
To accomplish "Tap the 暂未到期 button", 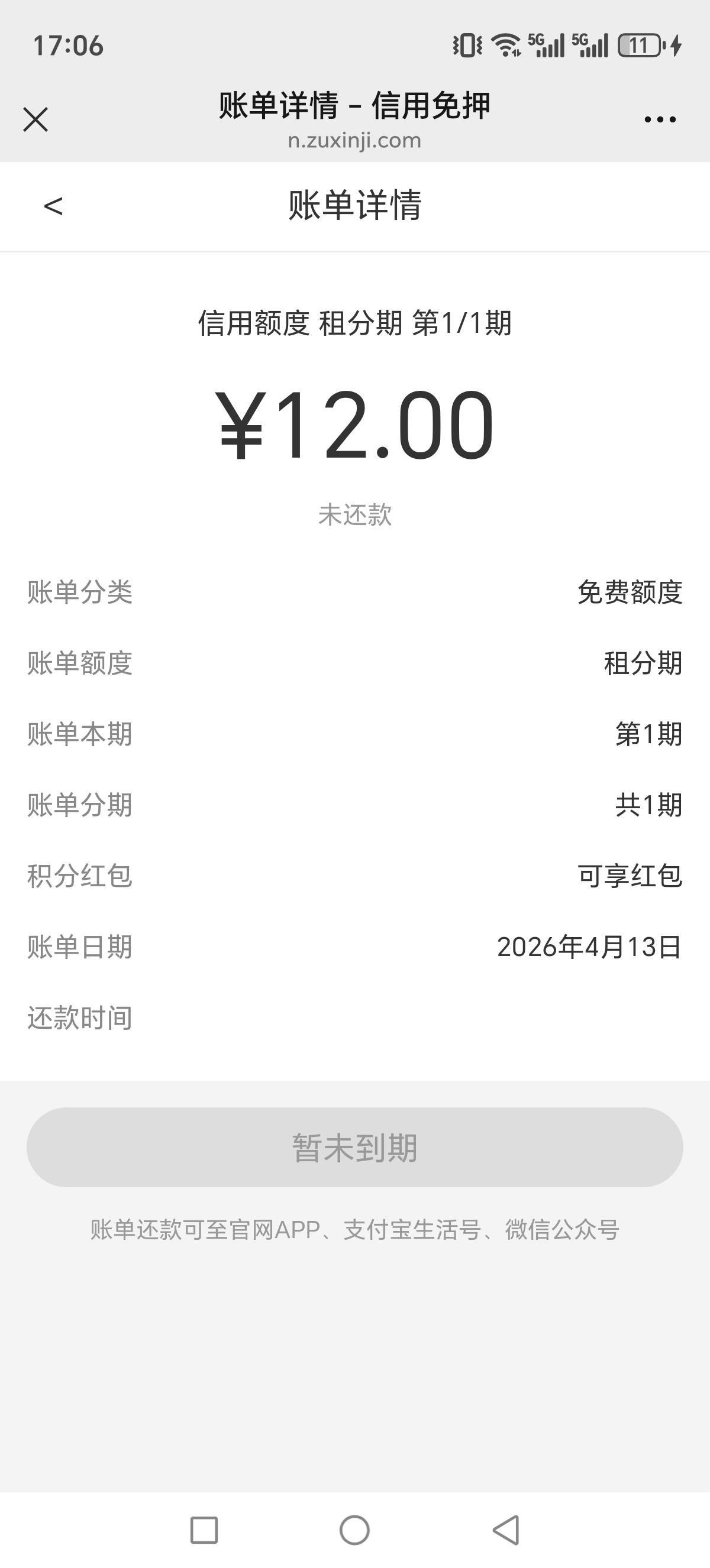I will (x=354, y=1148).
